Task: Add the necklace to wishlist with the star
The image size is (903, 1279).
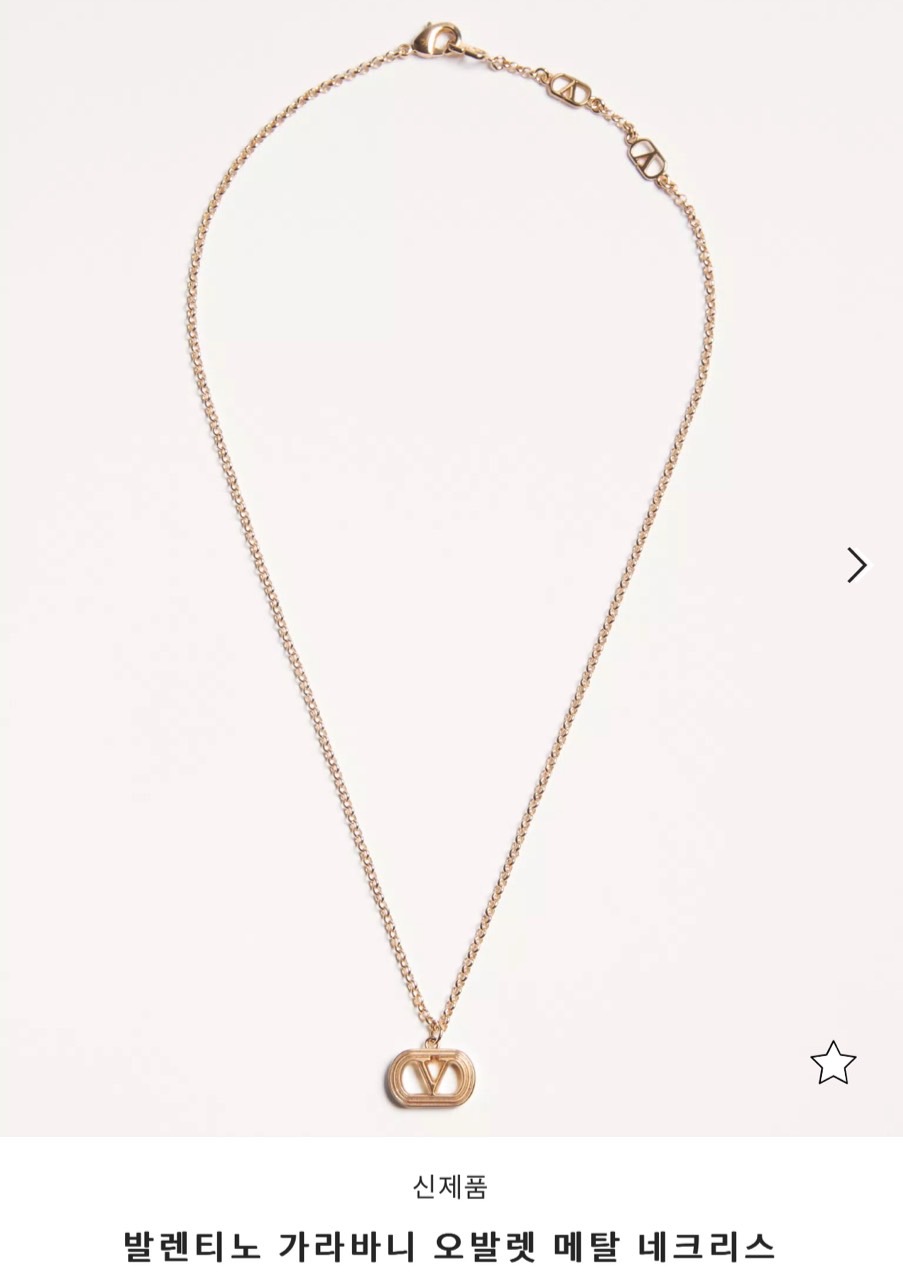Action: coord(833,1063)
